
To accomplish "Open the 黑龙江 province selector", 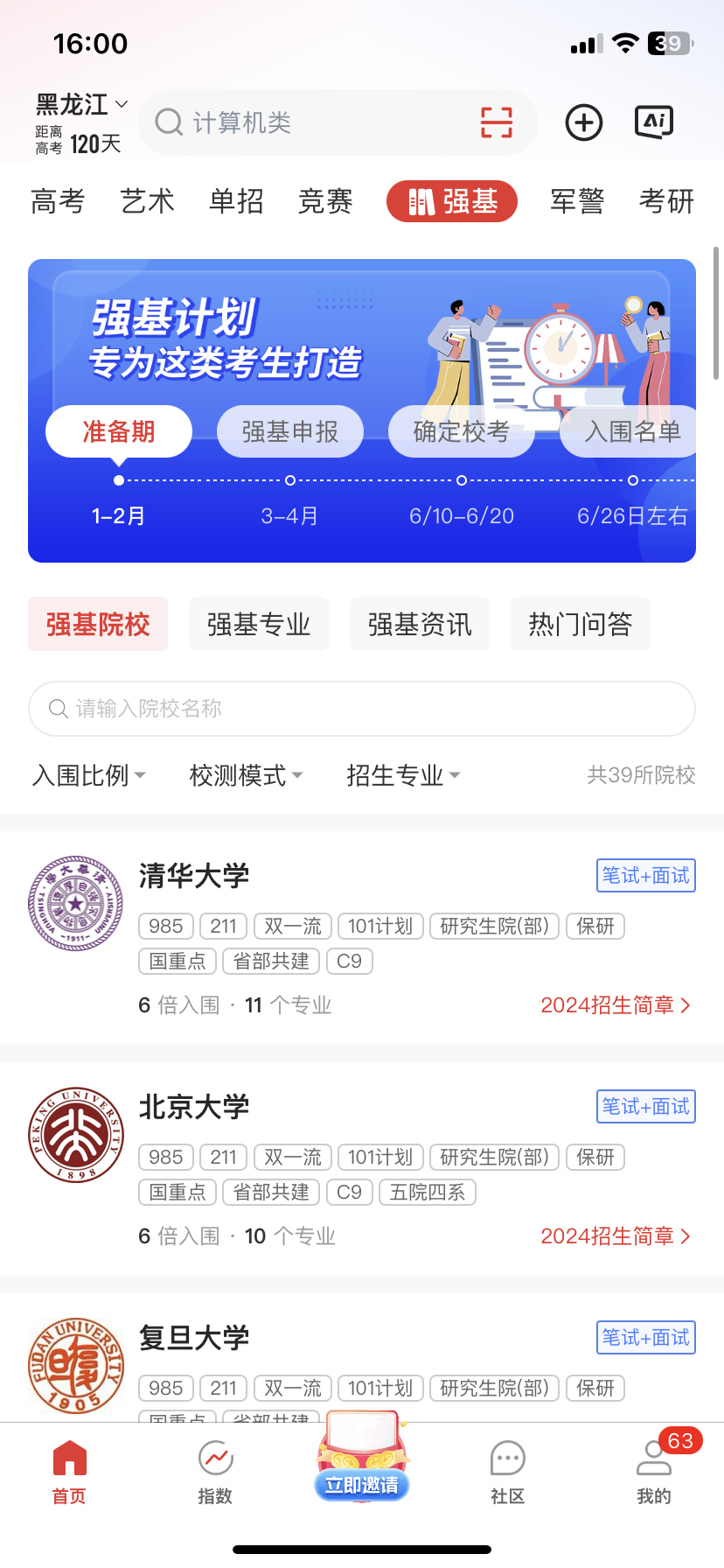I will coord(81,105).
